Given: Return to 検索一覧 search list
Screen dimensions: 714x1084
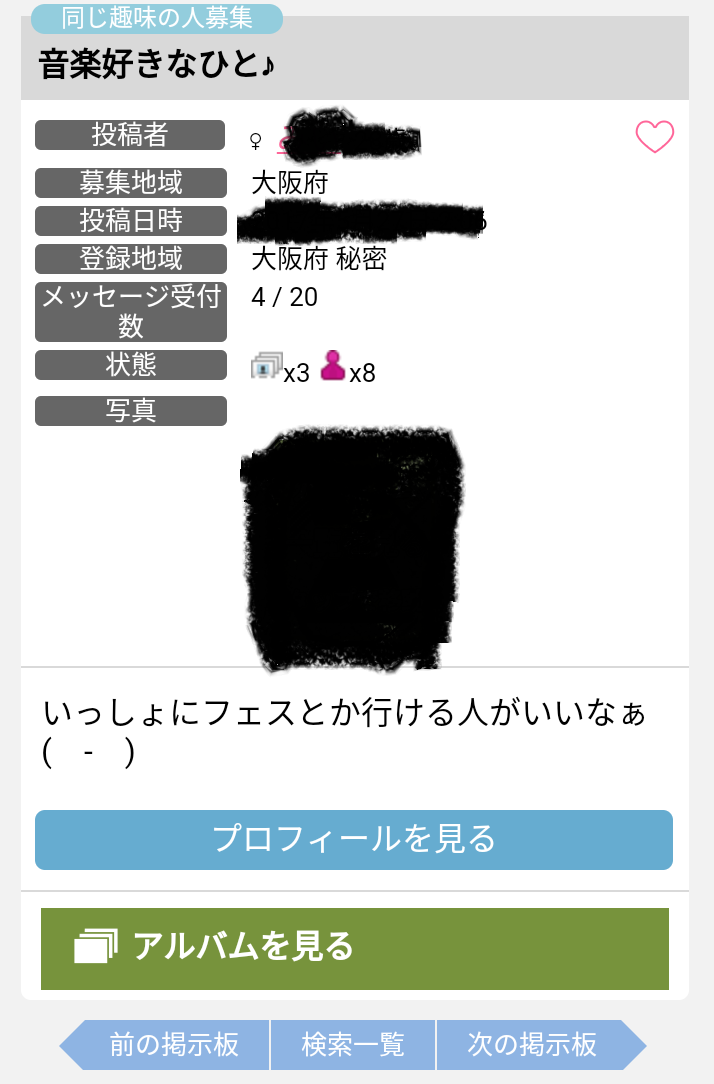Looking at the screenshot, I should coord(353,1045).
